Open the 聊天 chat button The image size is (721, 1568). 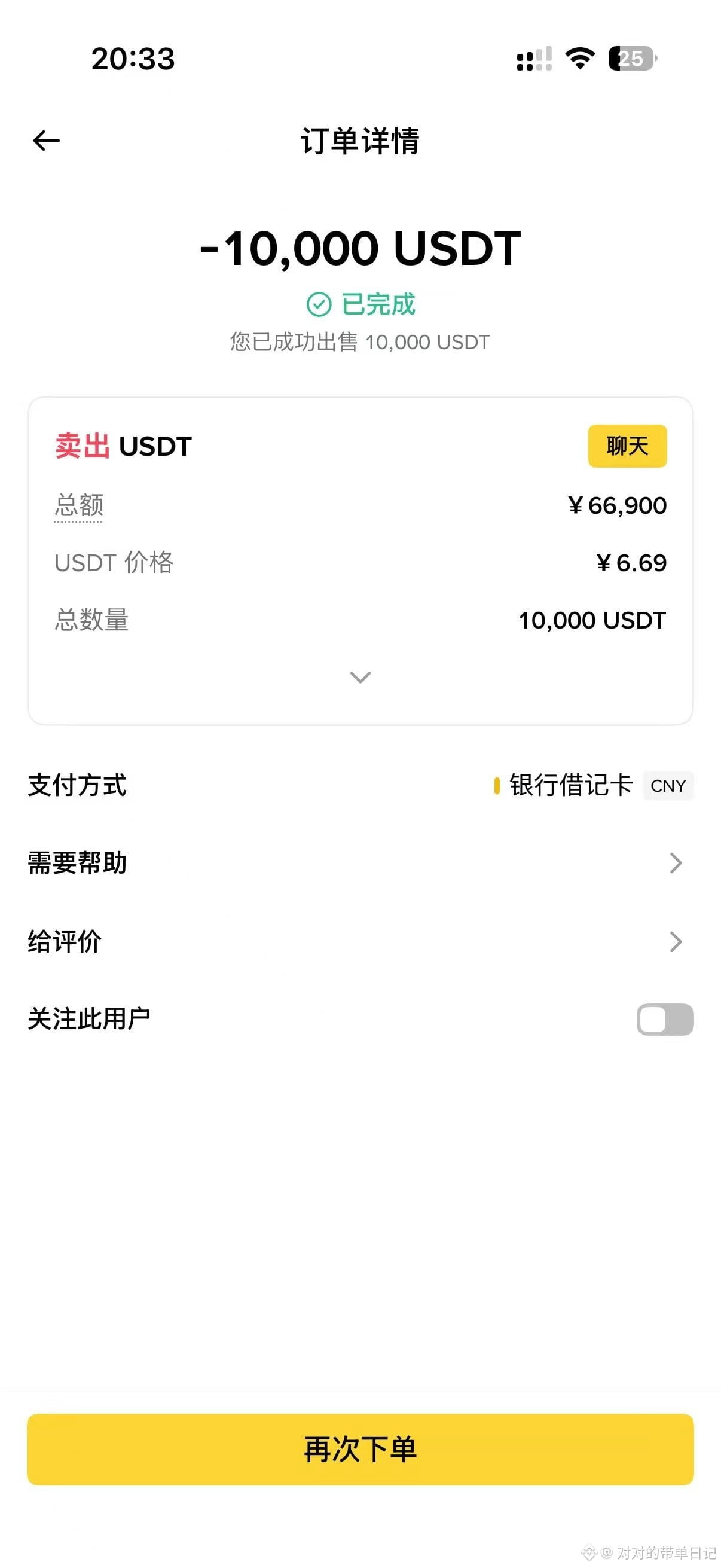pos(627,446)
